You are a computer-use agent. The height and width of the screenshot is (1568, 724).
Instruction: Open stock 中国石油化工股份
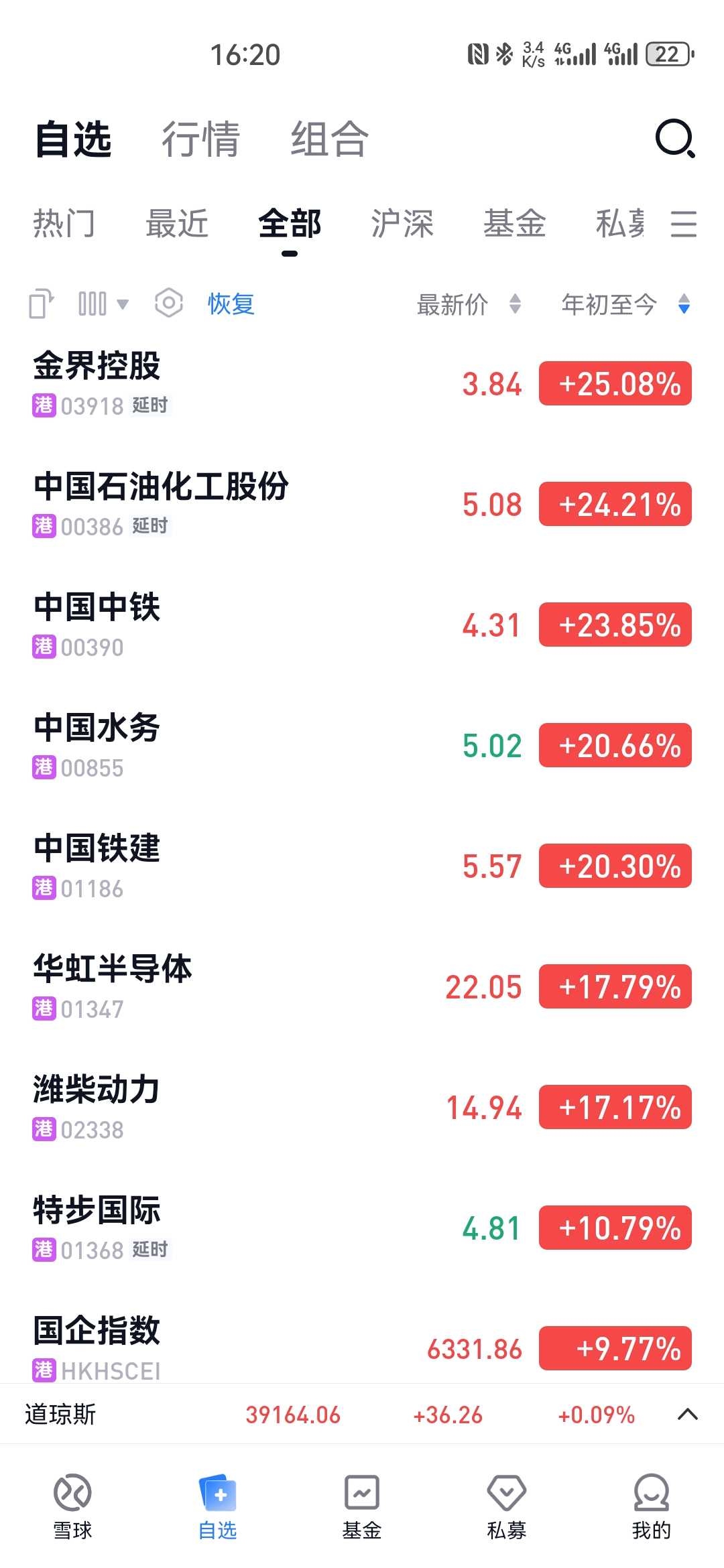pos(362,504)
